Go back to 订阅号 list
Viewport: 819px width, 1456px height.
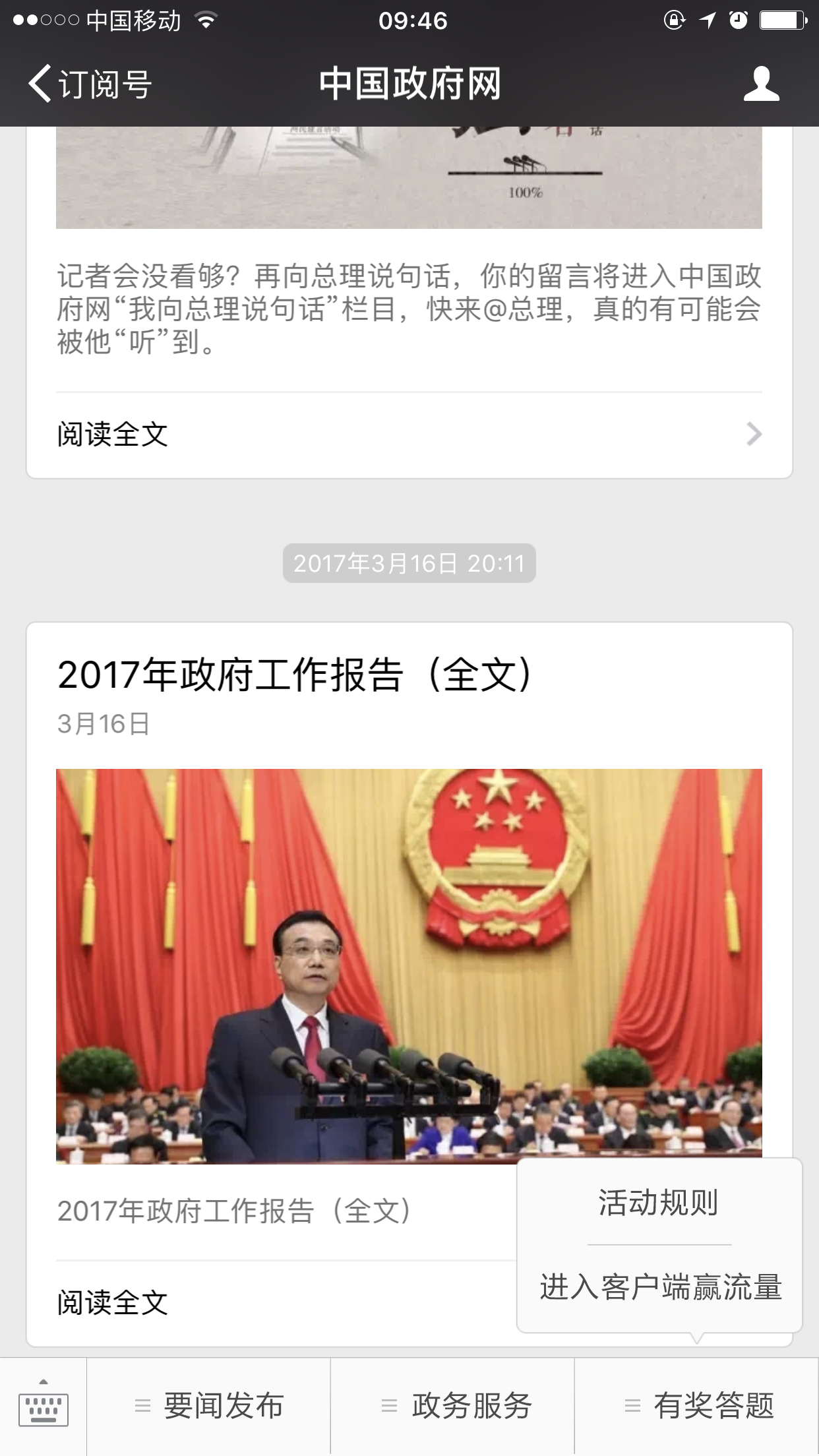coord(90,84)
